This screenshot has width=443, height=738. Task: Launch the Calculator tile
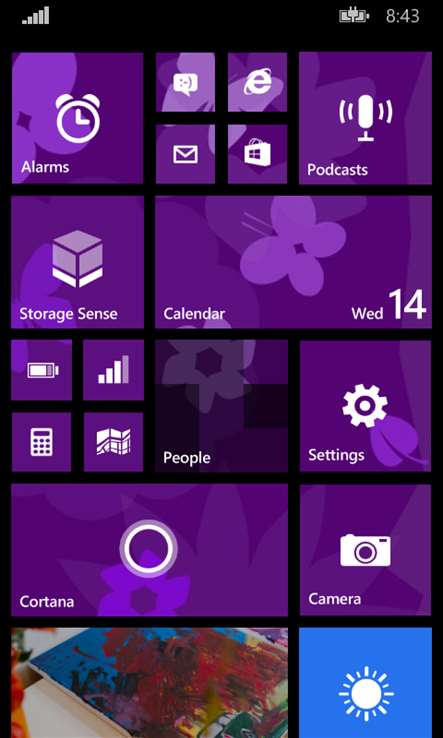pos(41,442)
